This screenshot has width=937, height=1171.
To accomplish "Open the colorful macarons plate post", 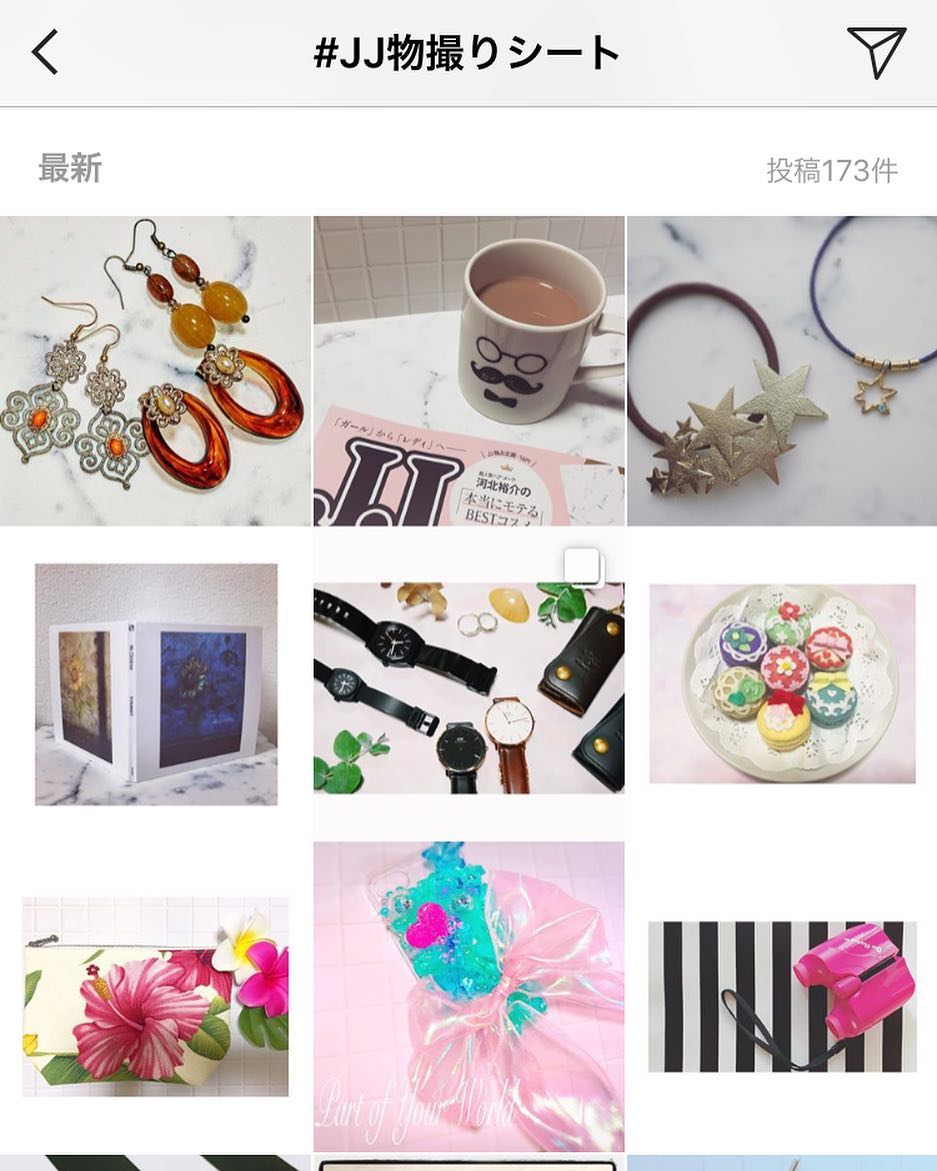I will (x=782, y=684).
